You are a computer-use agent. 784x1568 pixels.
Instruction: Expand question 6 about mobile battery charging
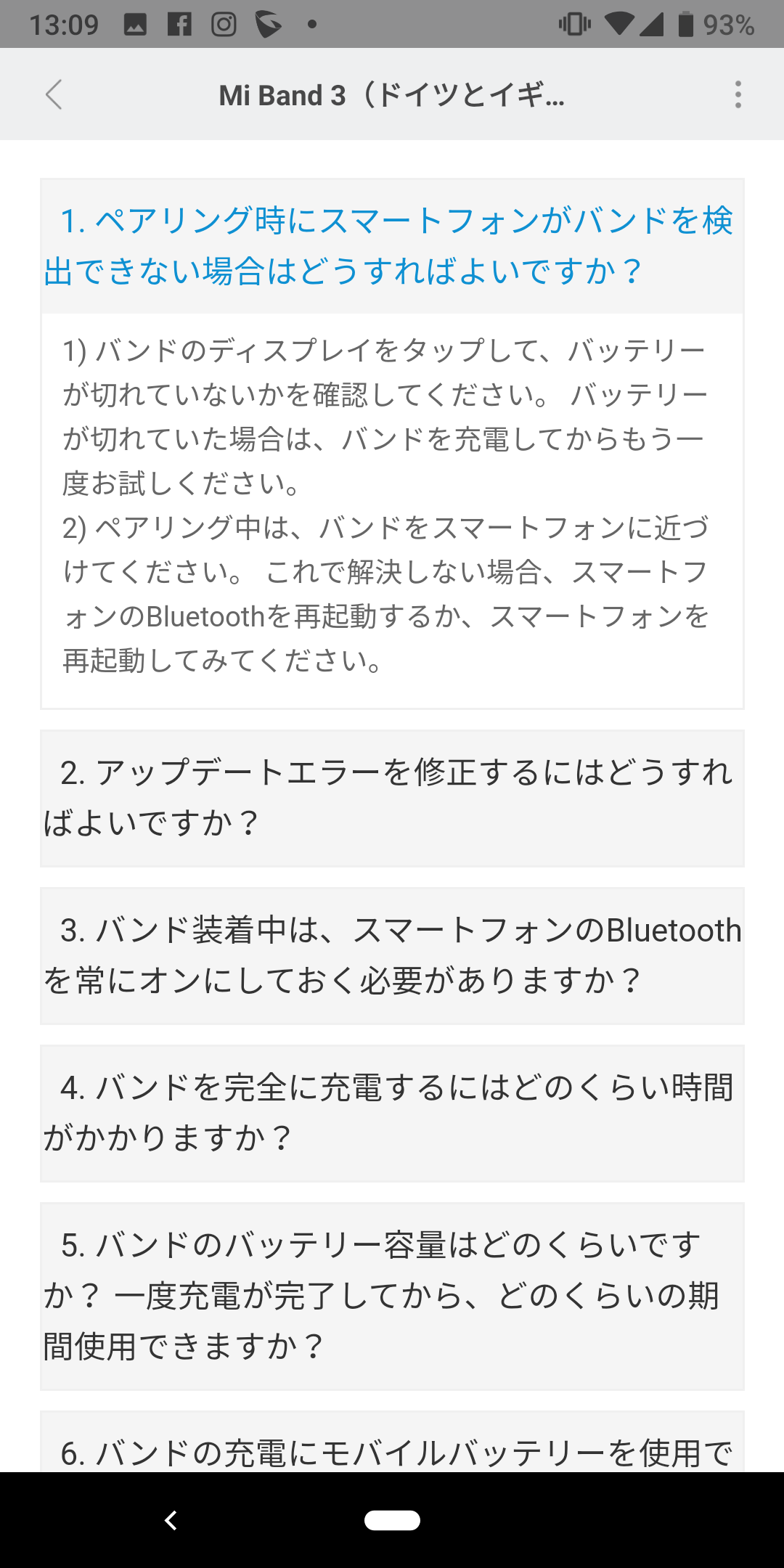pyautogui.click(x=392, y=1442)
